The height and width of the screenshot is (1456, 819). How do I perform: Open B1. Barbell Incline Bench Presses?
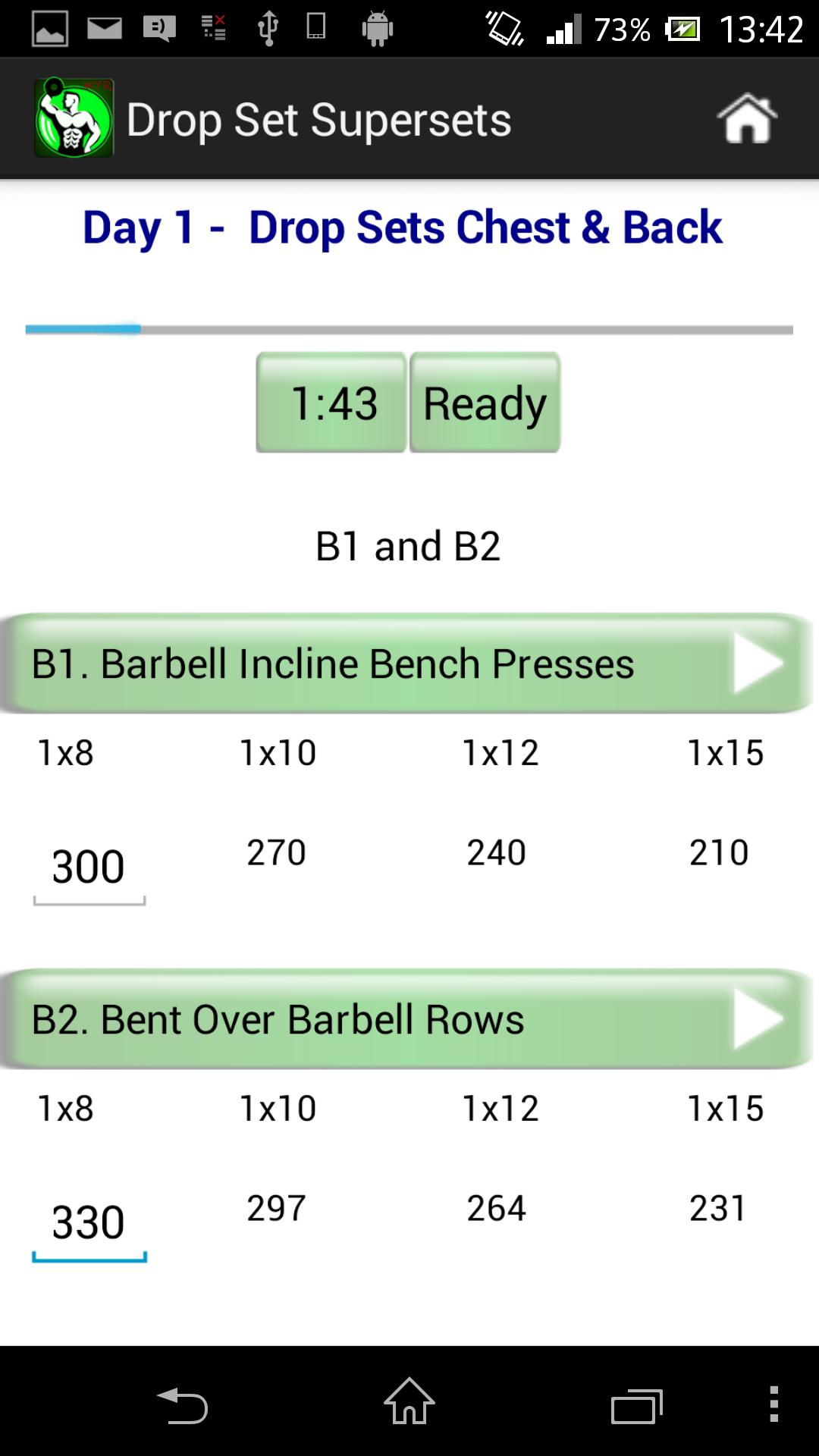click(x=408, y=664)
